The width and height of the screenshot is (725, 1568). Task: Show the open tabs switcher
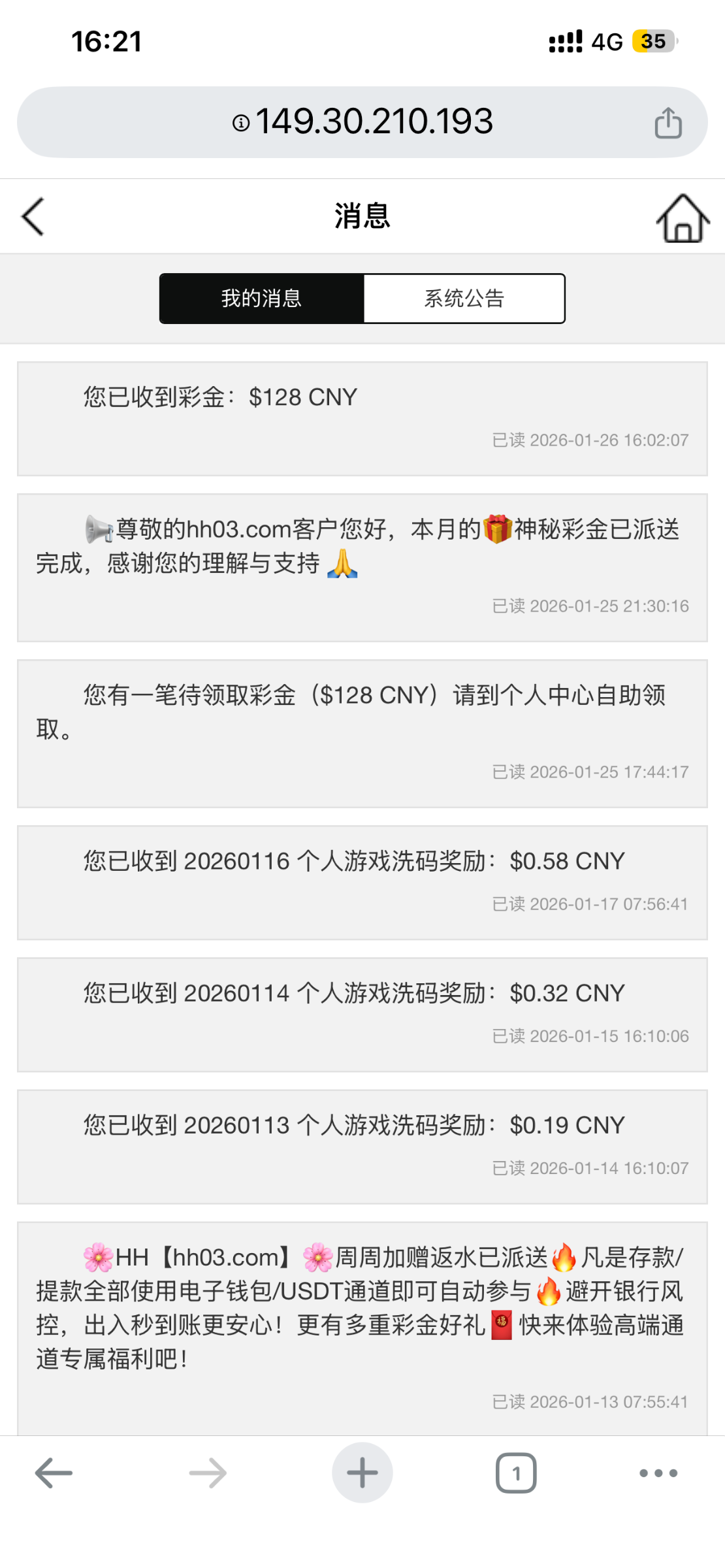point(516,1473)
